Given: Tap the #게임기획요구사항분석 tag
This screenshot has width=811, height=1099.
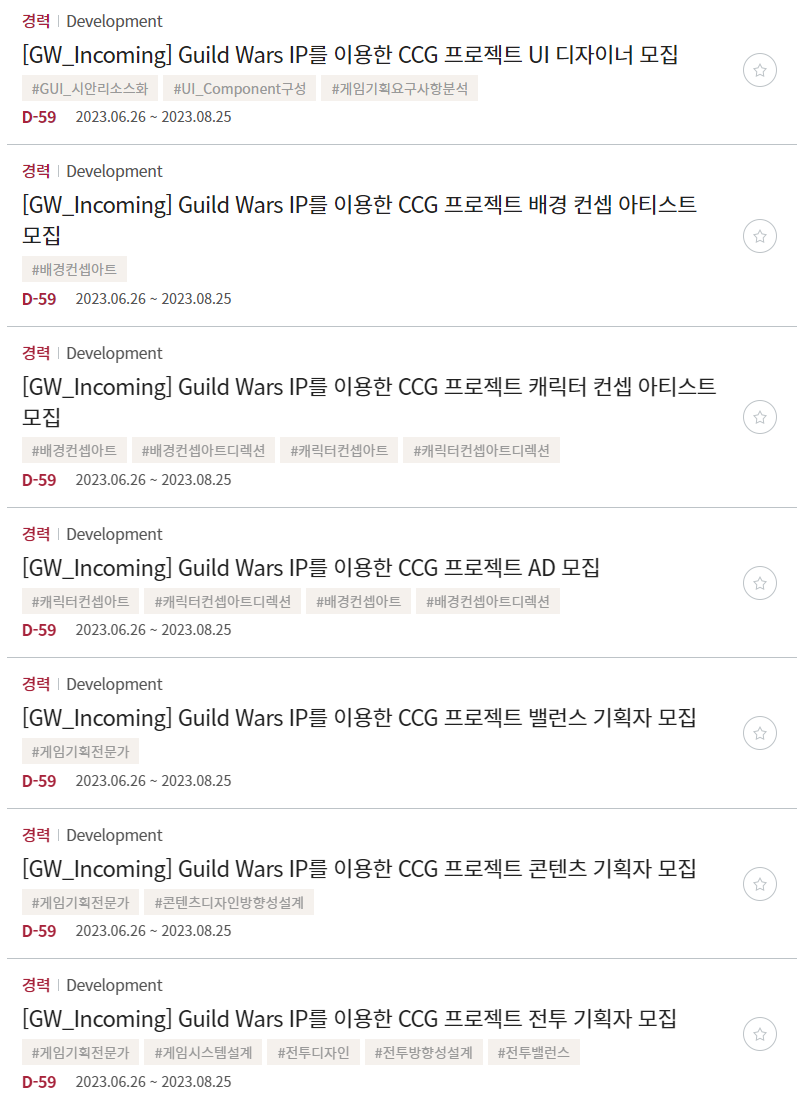Looking at the screenshot, I should tap(400, 89).
